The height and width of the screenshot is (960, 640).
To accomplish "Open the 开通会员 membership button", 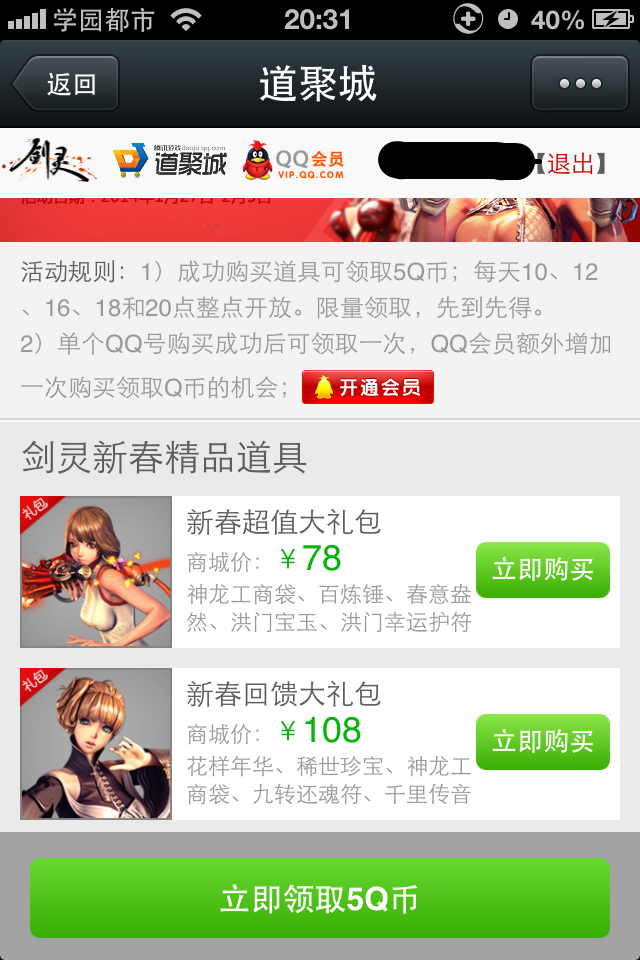I will [x=368, y=388].
